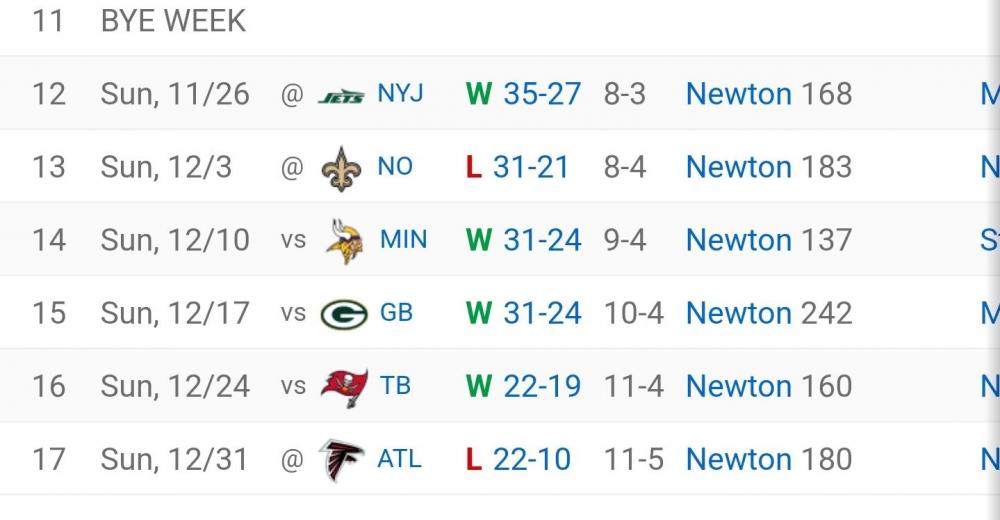
Task: Open the NYJ team link
Action: point(400,93)
